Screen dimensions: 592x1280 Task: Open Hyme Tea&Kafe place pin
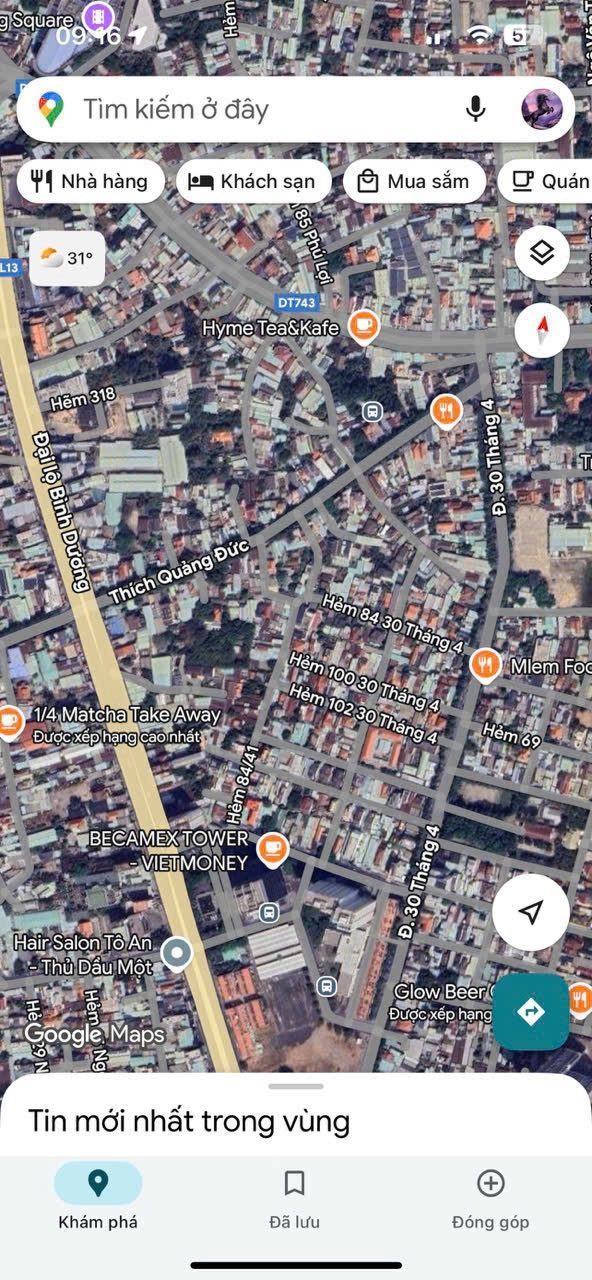364,327
